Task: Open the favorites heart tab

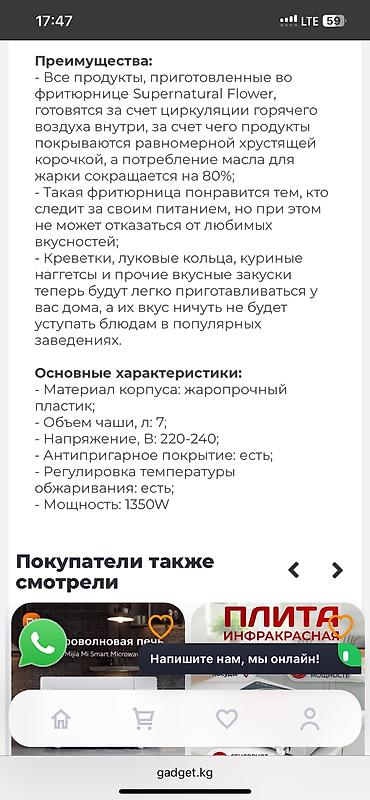Action: 227,719
